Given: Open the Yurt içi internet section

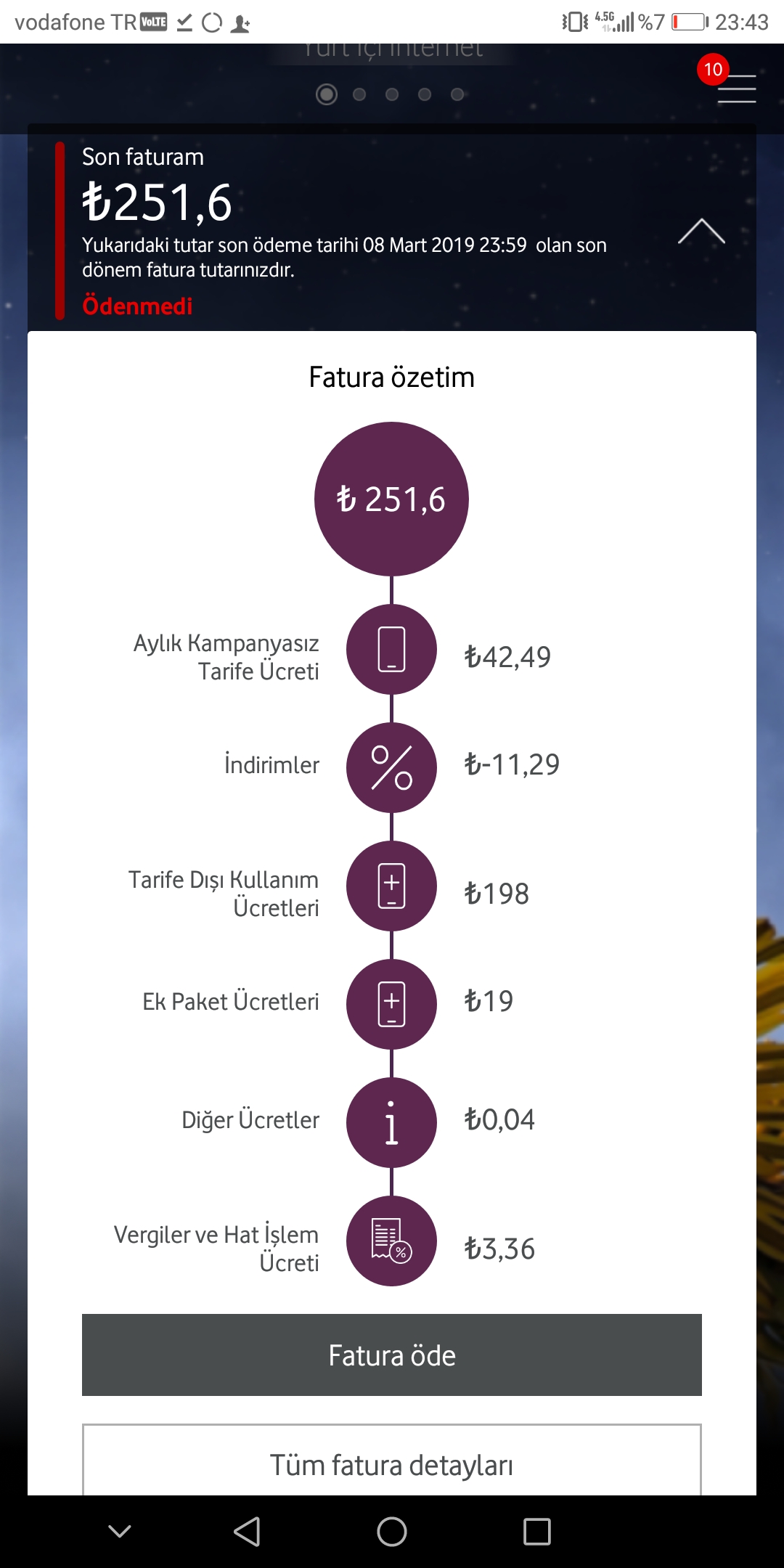Looking at the screenshot, I should (391, 49).
